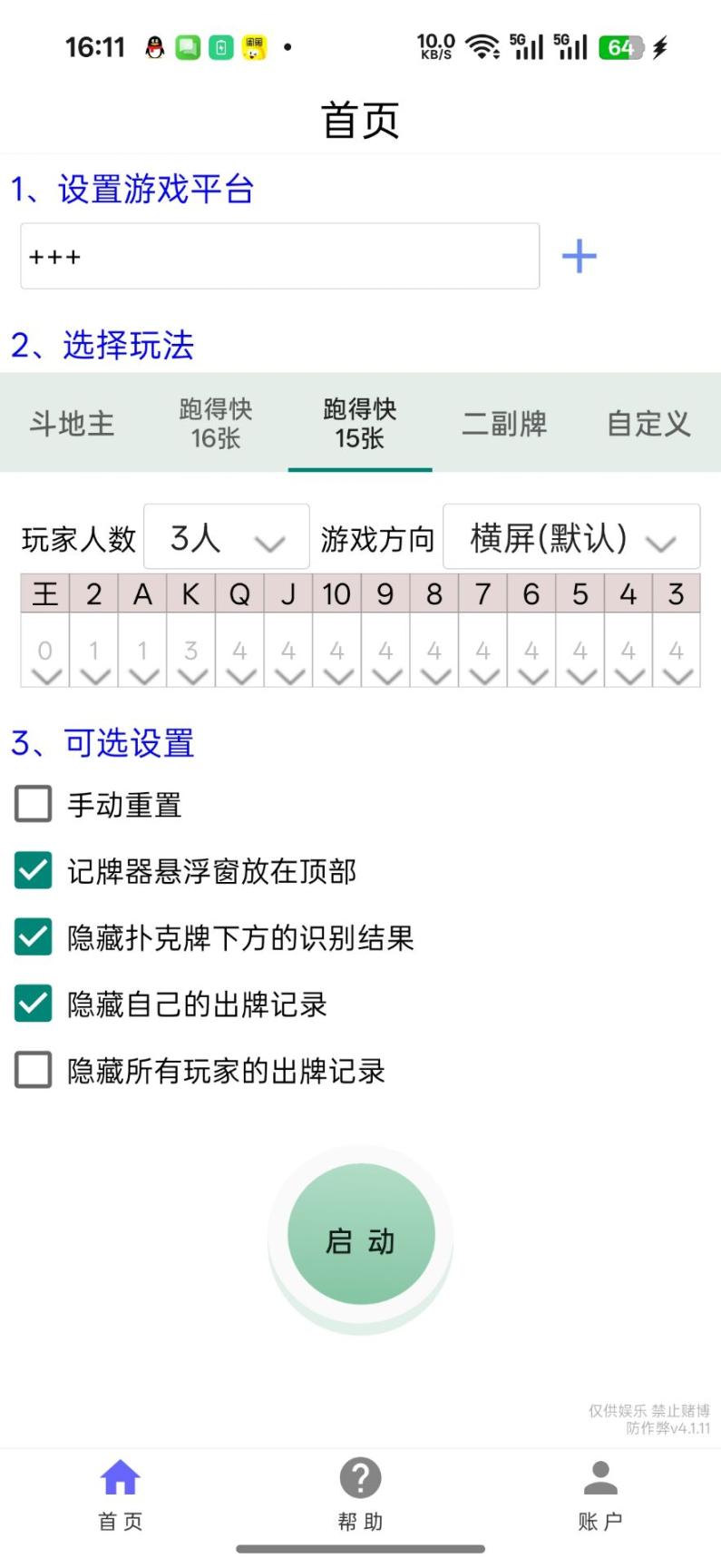Change the card count under 王
The width and height of the screenshot is (721, 1568).
tap(45, 661)
